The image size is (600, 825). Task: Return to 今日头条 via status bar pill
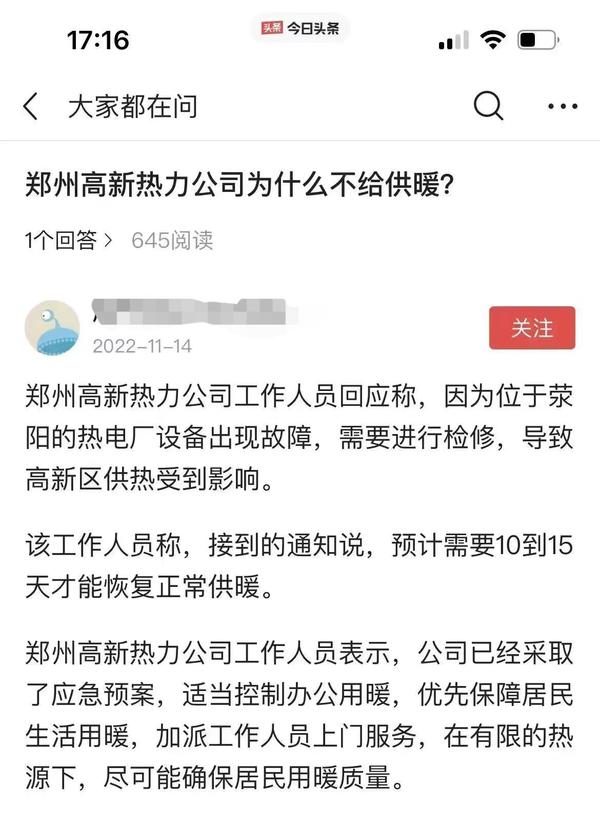point(300,28)
